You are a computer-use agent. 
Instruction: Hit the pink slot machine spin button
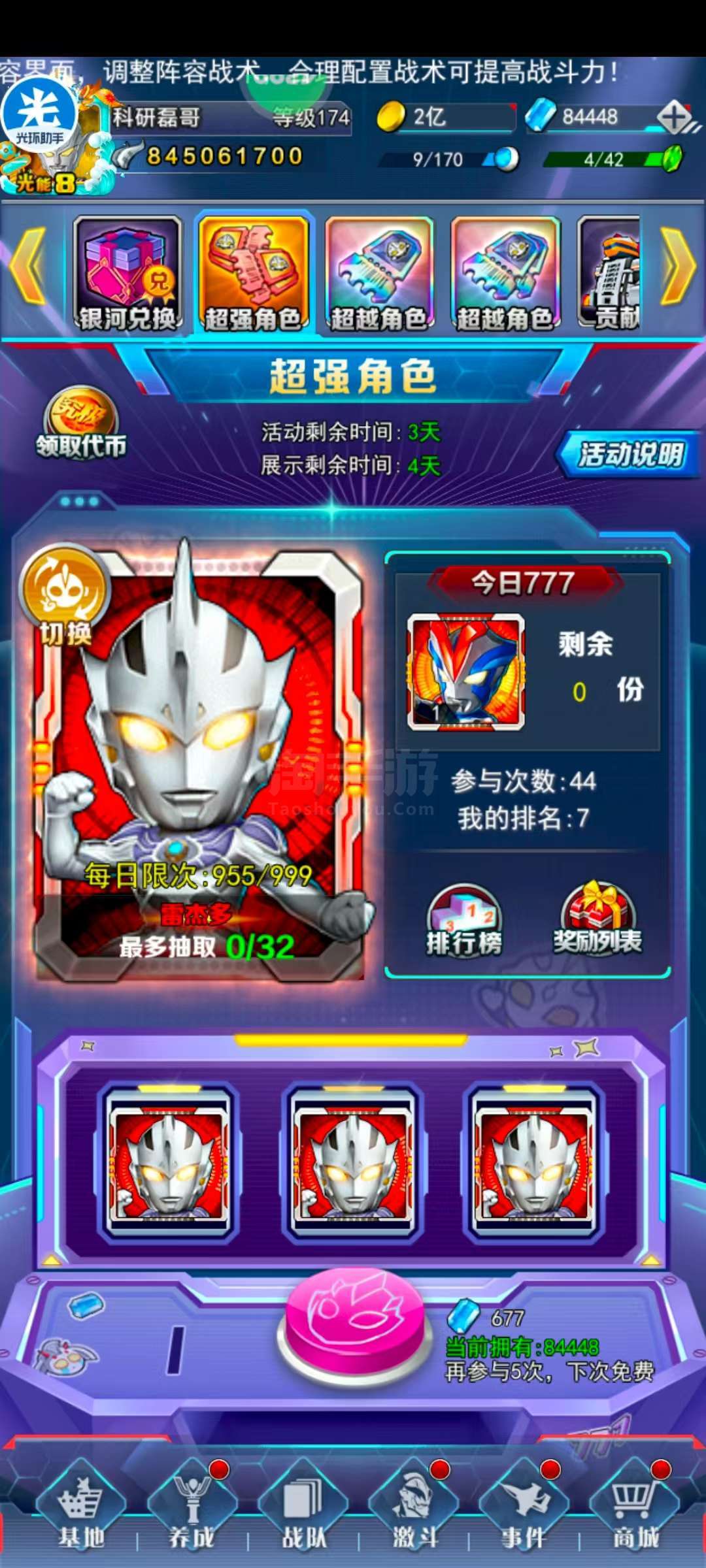pyautogui.click(x=354, y=1326)
